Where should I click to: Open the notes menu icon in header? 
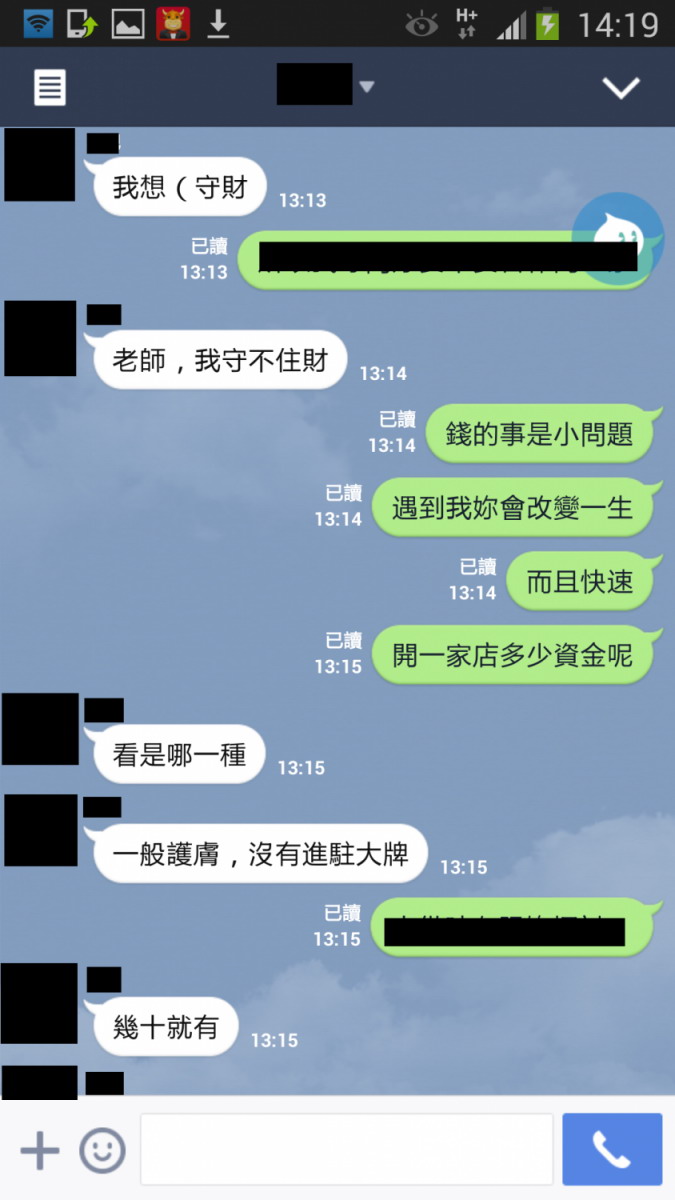click(50, 87)
